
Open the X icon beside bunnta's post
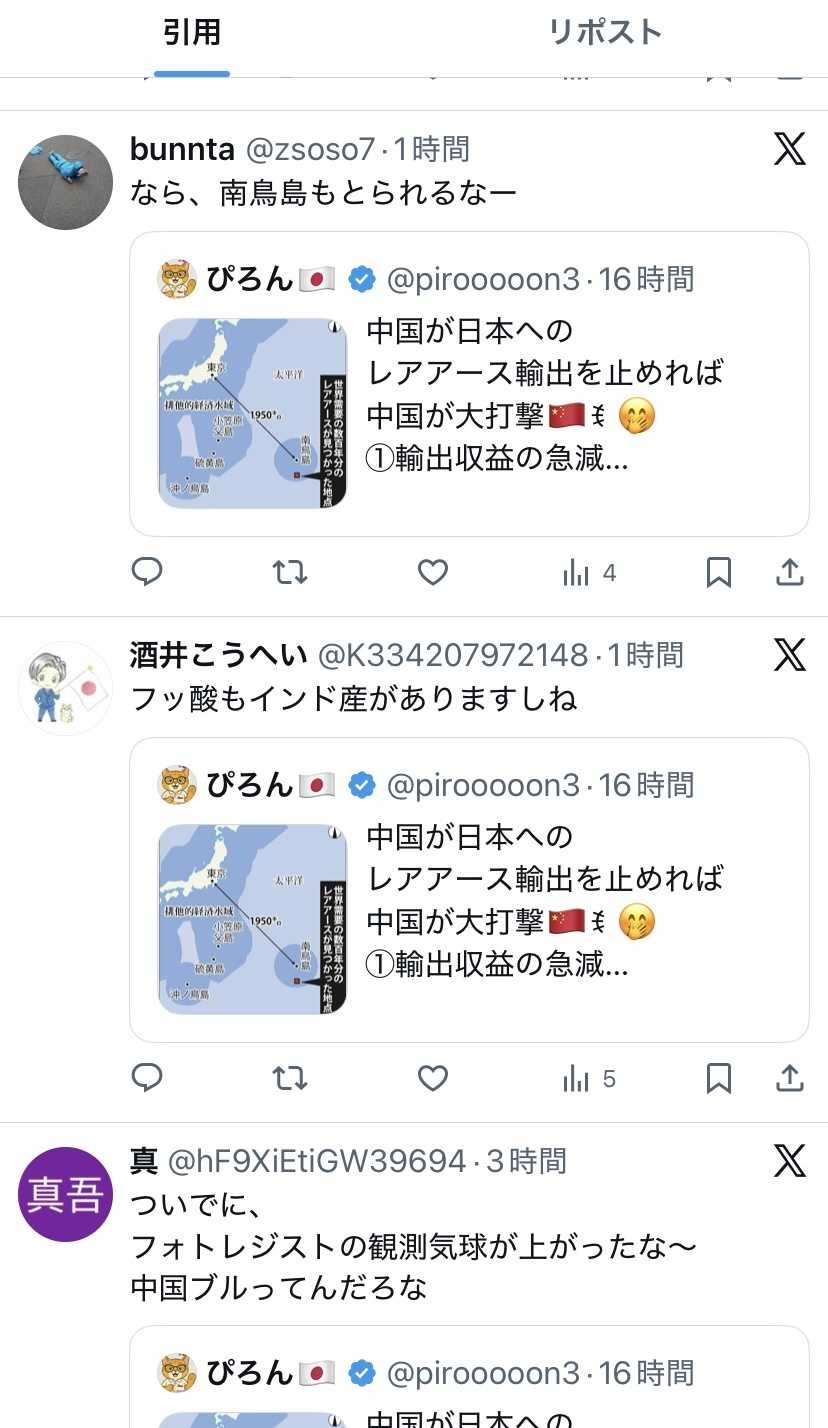(x=789, y=150)
